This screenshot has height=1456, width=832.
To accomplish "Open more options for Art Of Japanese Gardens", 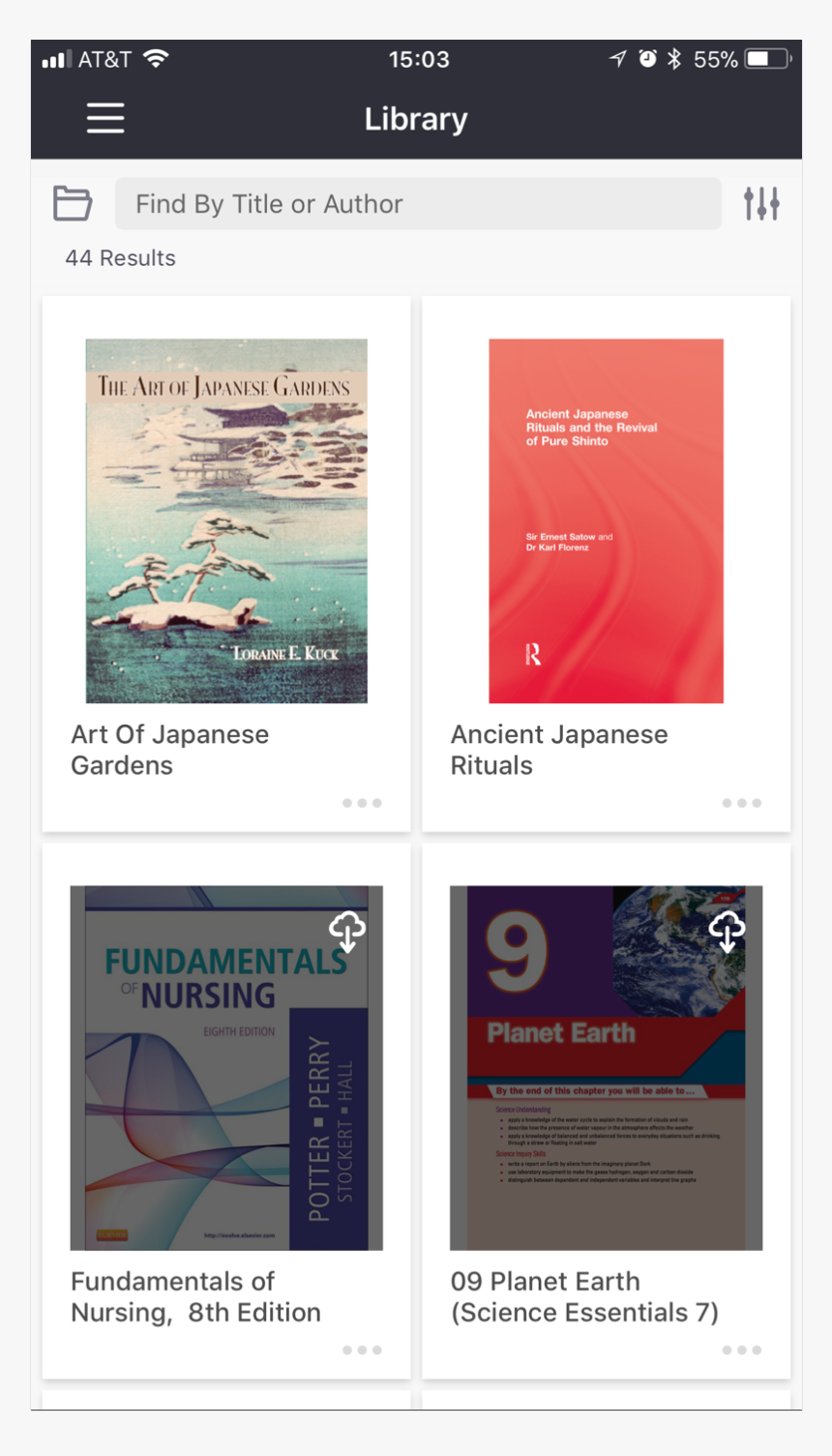I will 362,803.
